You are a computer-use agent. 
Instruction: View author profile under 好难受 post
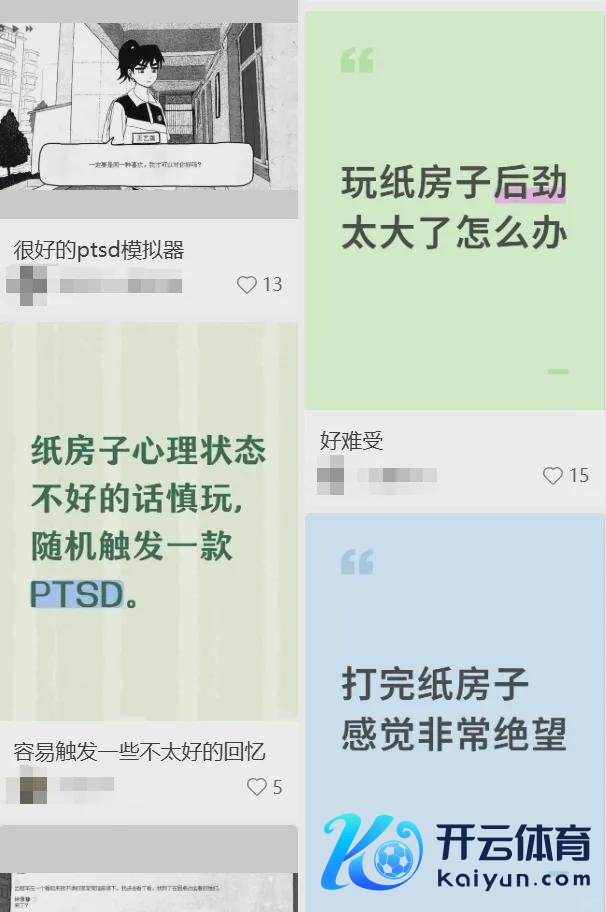[x=331, y=476]
